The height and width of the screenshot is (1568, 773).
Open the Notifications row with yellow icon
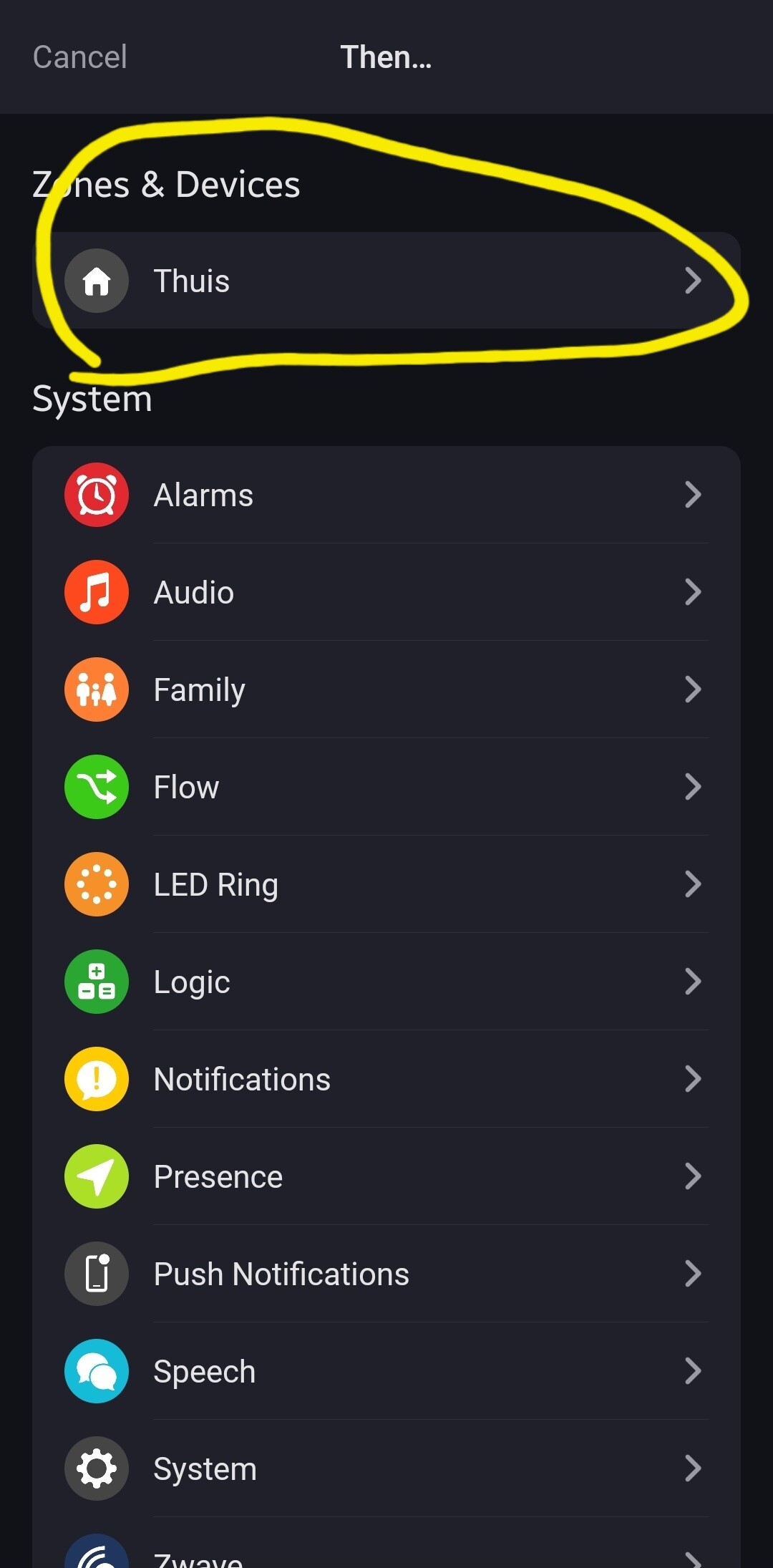(x=386, y=1079)
